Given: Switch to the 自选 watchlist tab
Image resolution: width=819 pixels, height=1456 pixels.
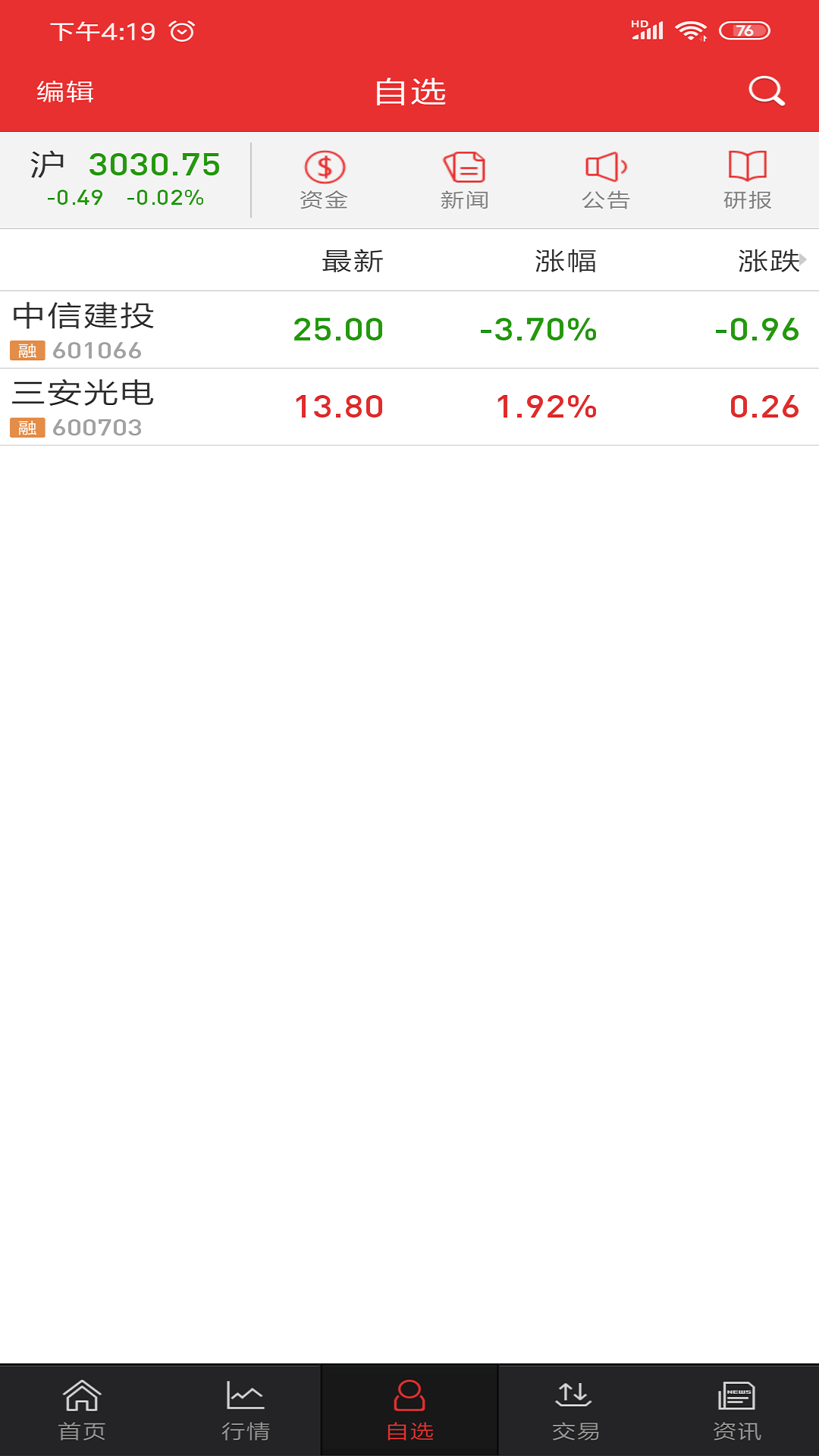Looking at the screenshot, I should pyautogui.click(x=409, y=1409).
